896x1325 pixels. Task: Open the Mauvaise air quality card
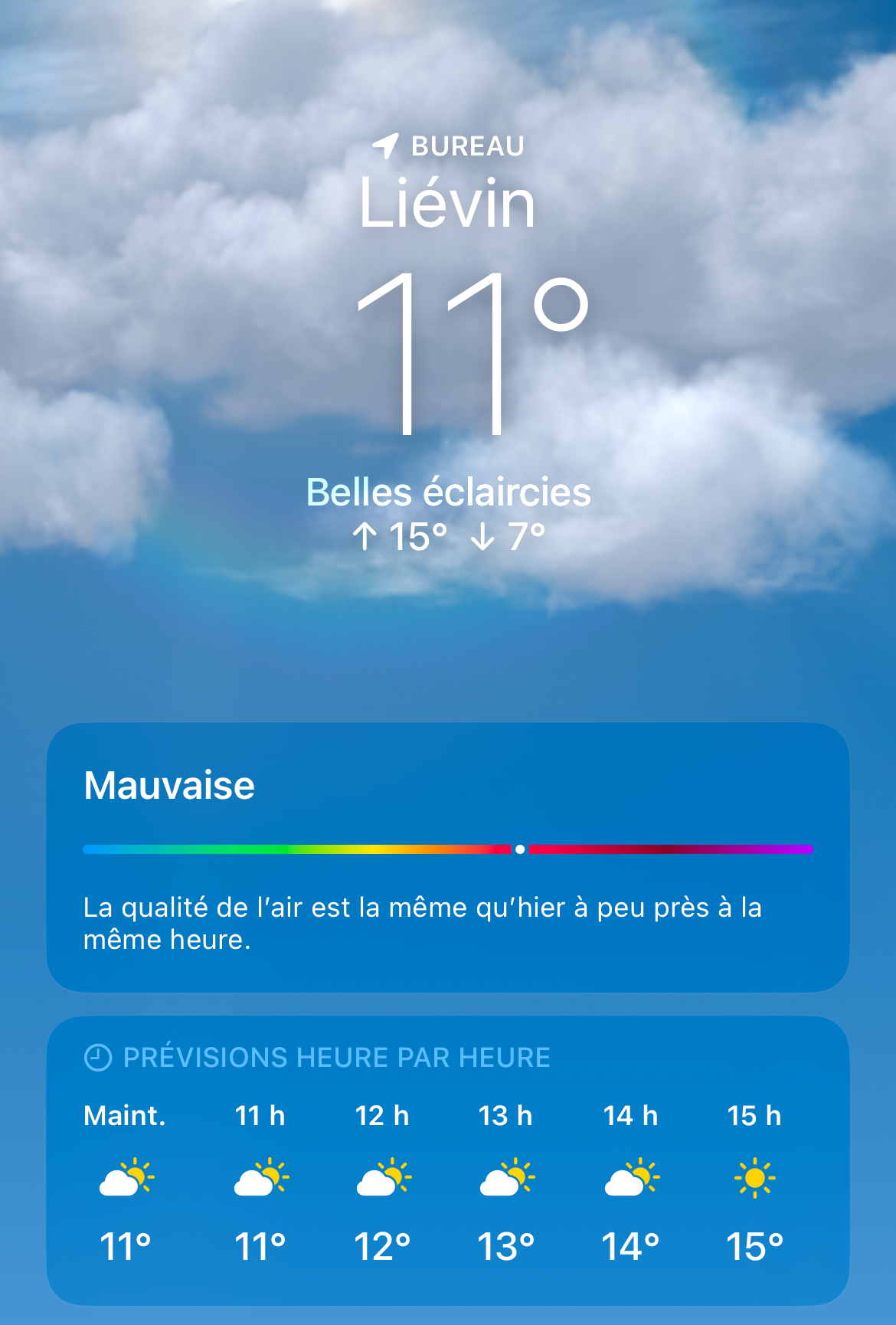448,858
